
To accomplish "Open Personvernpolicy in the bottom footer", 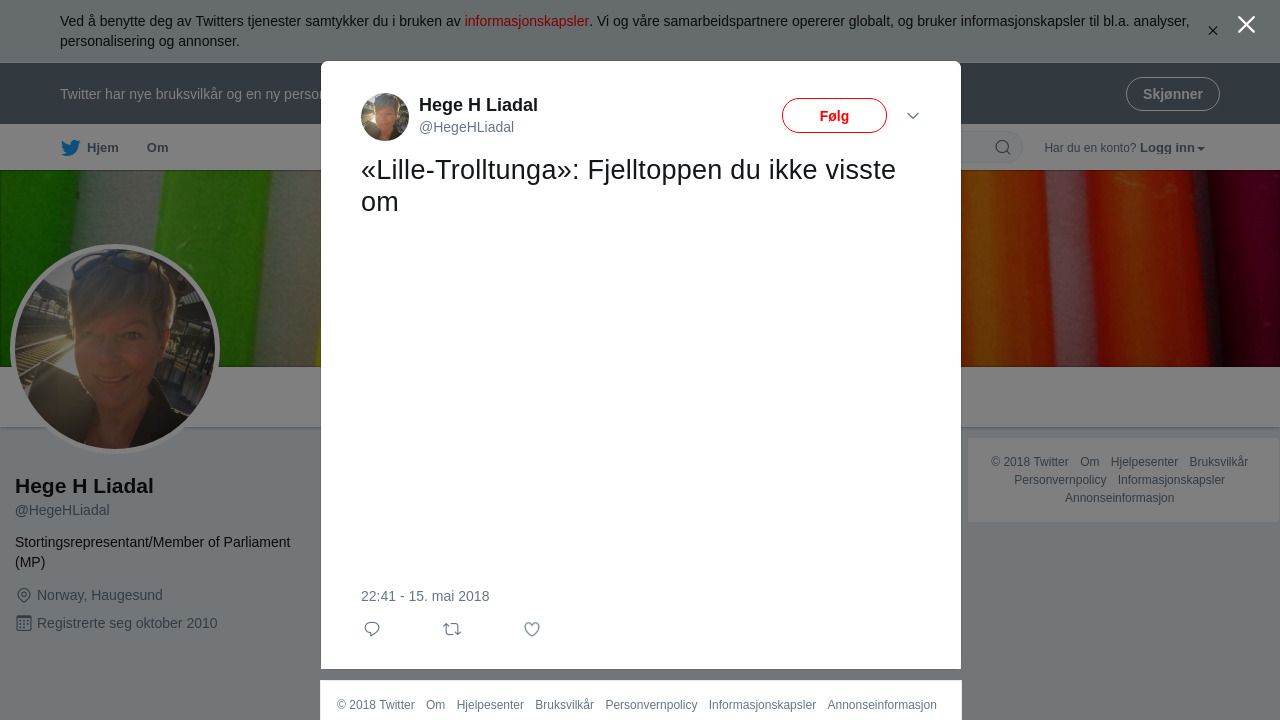I will point(651,705).
